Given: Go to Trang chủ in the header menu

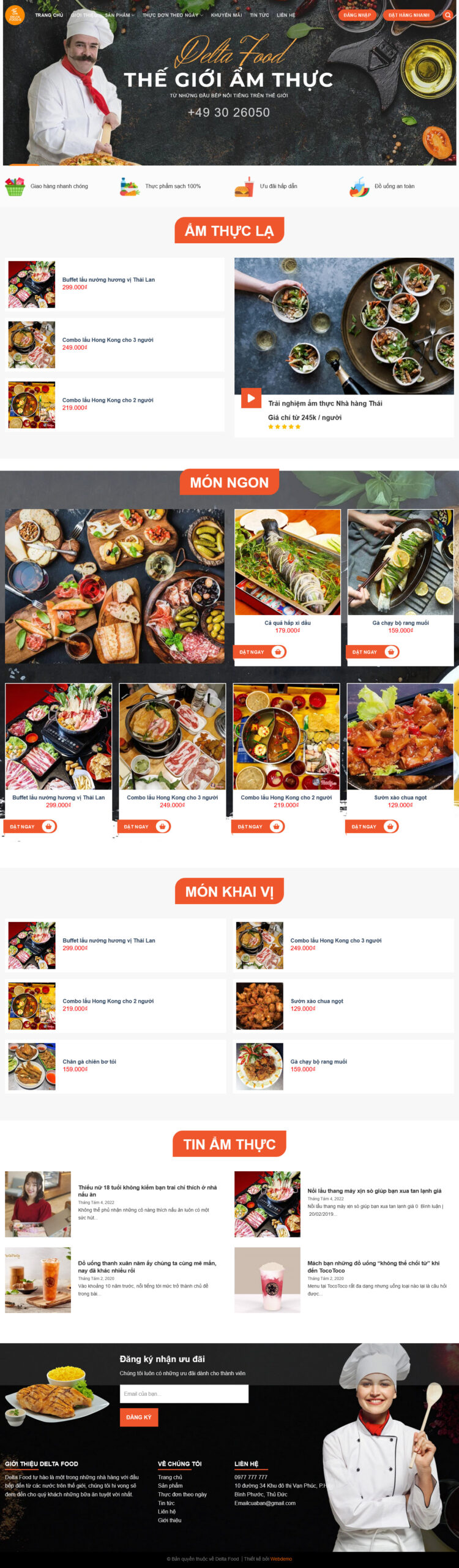Looking at the screenshot, I should pyautogui.click(x=49, y=15).
